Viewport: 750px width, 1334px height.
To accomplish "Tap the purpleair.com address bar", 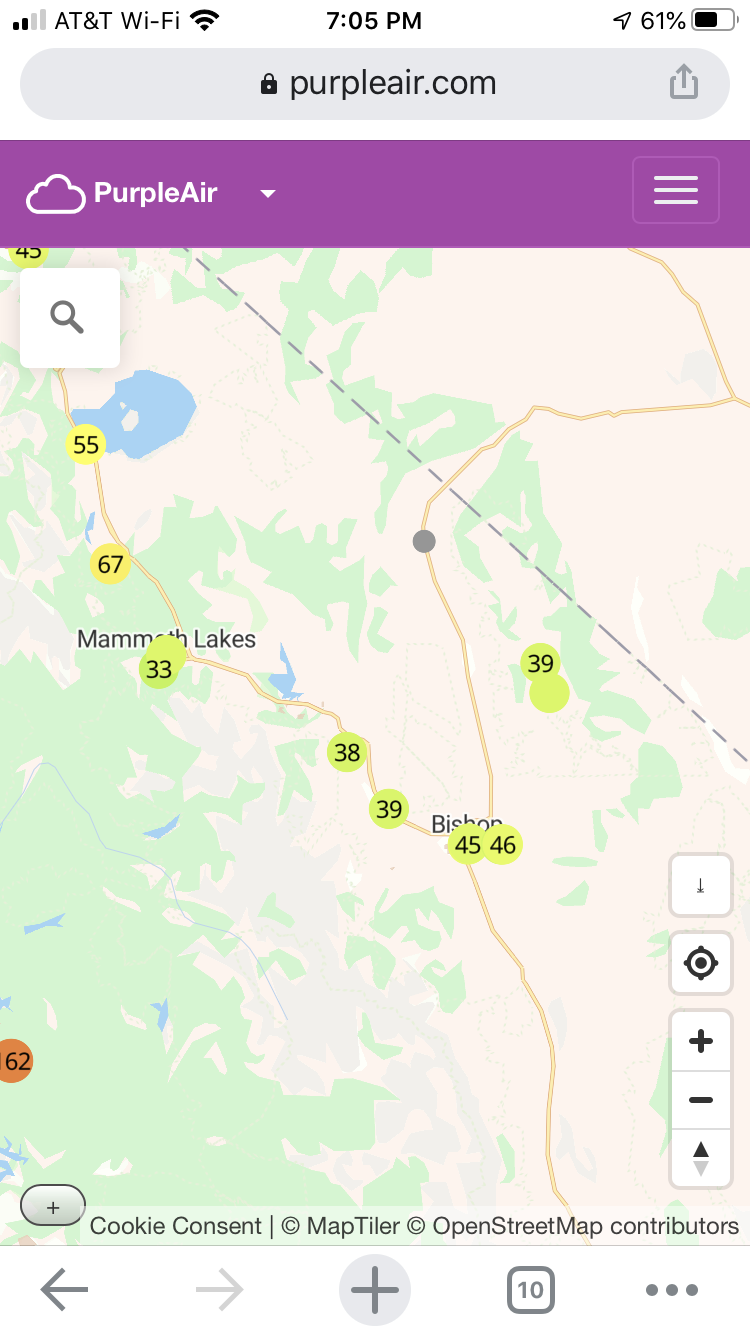I will point(375,84).
